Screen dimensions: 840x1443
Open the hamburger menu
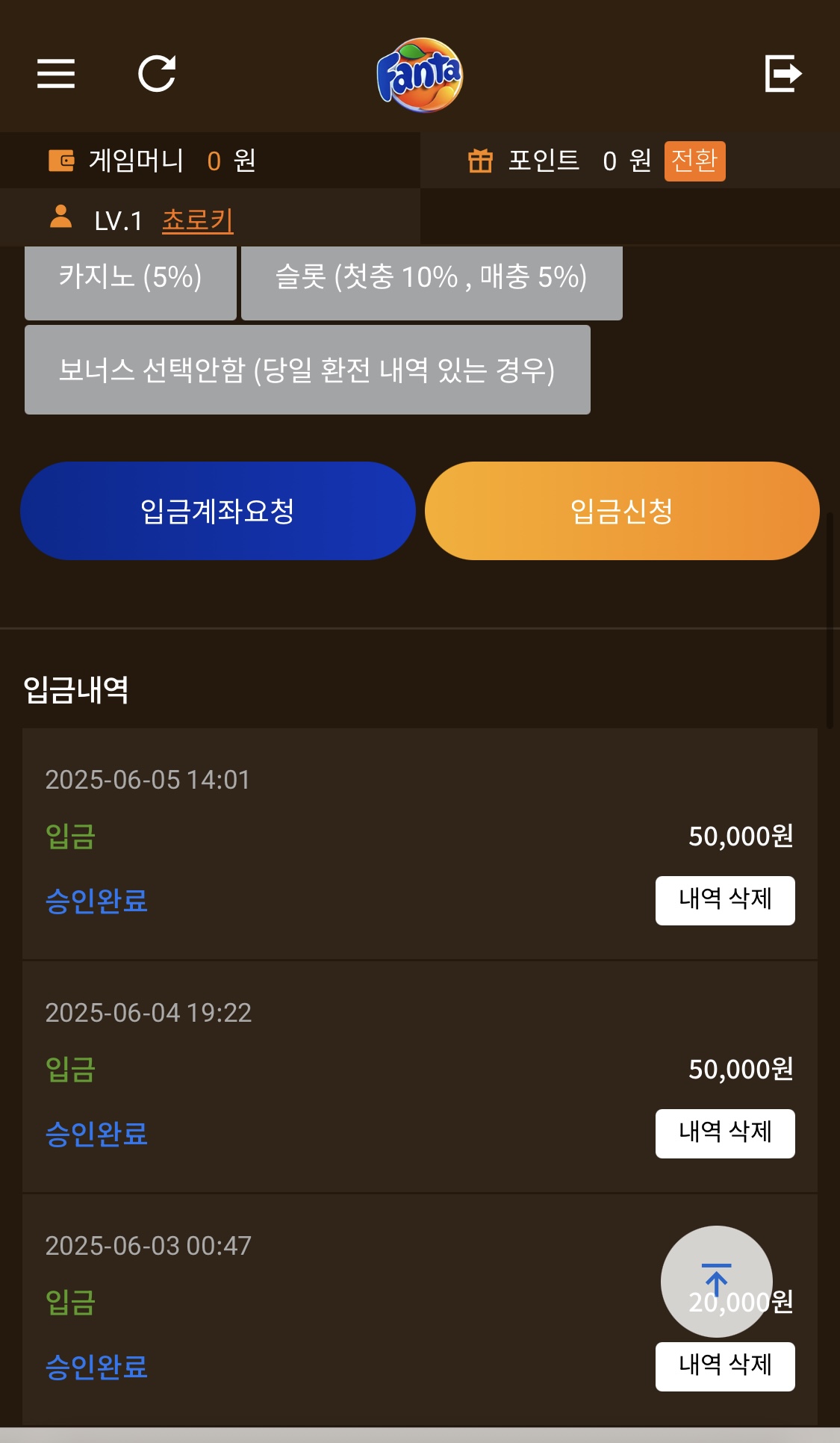(56, 73)
